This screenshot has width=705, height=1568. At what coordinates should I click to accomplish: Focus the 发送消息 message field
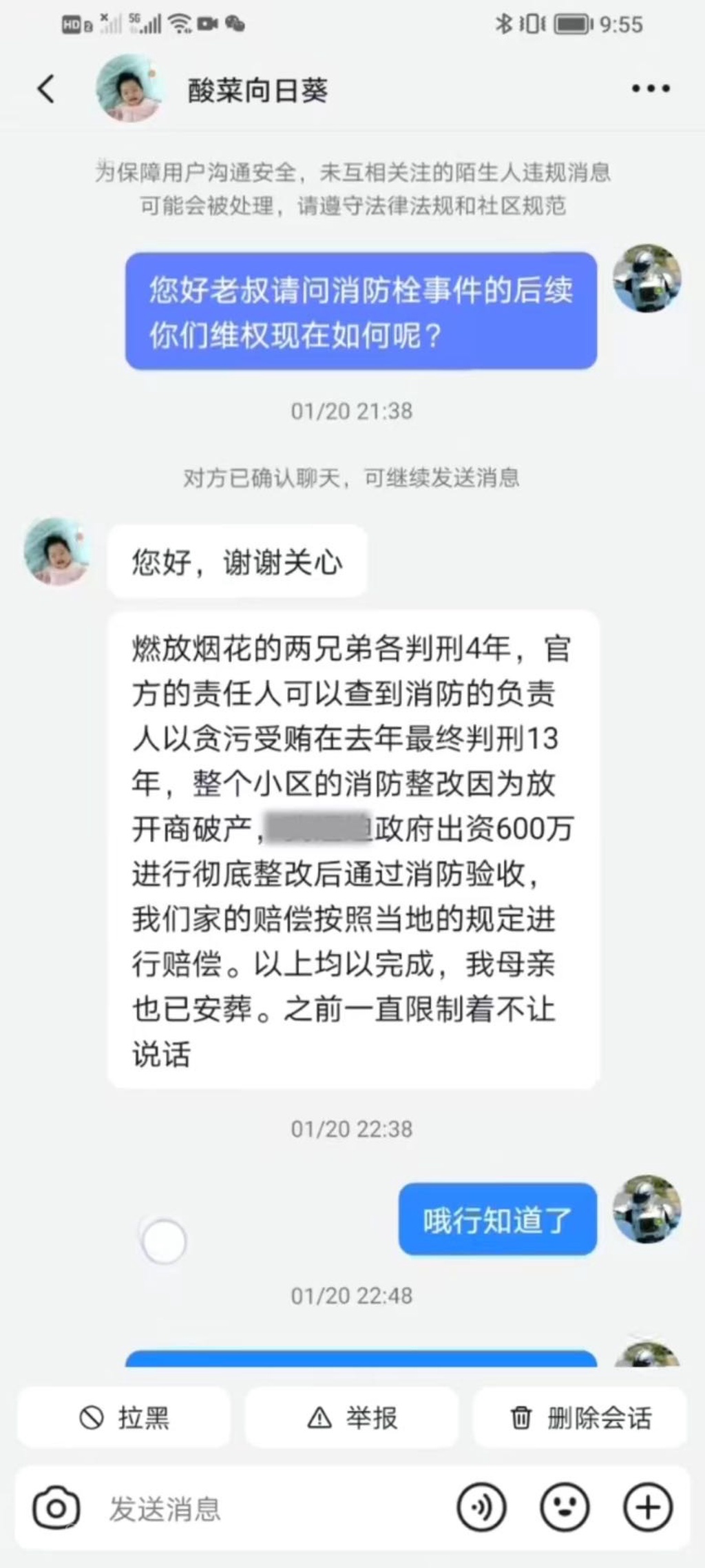(269, 1509)
